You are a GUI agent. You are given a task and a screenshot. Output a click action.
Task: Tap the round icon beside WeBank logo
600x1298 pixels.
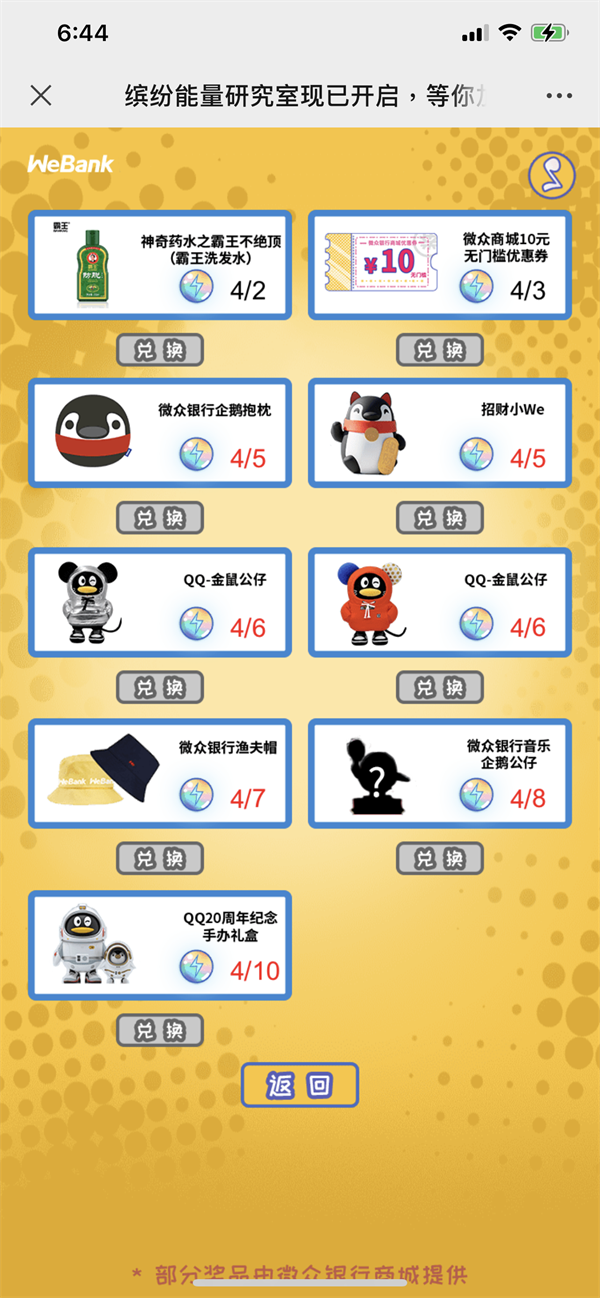click(x=552, y=176)
